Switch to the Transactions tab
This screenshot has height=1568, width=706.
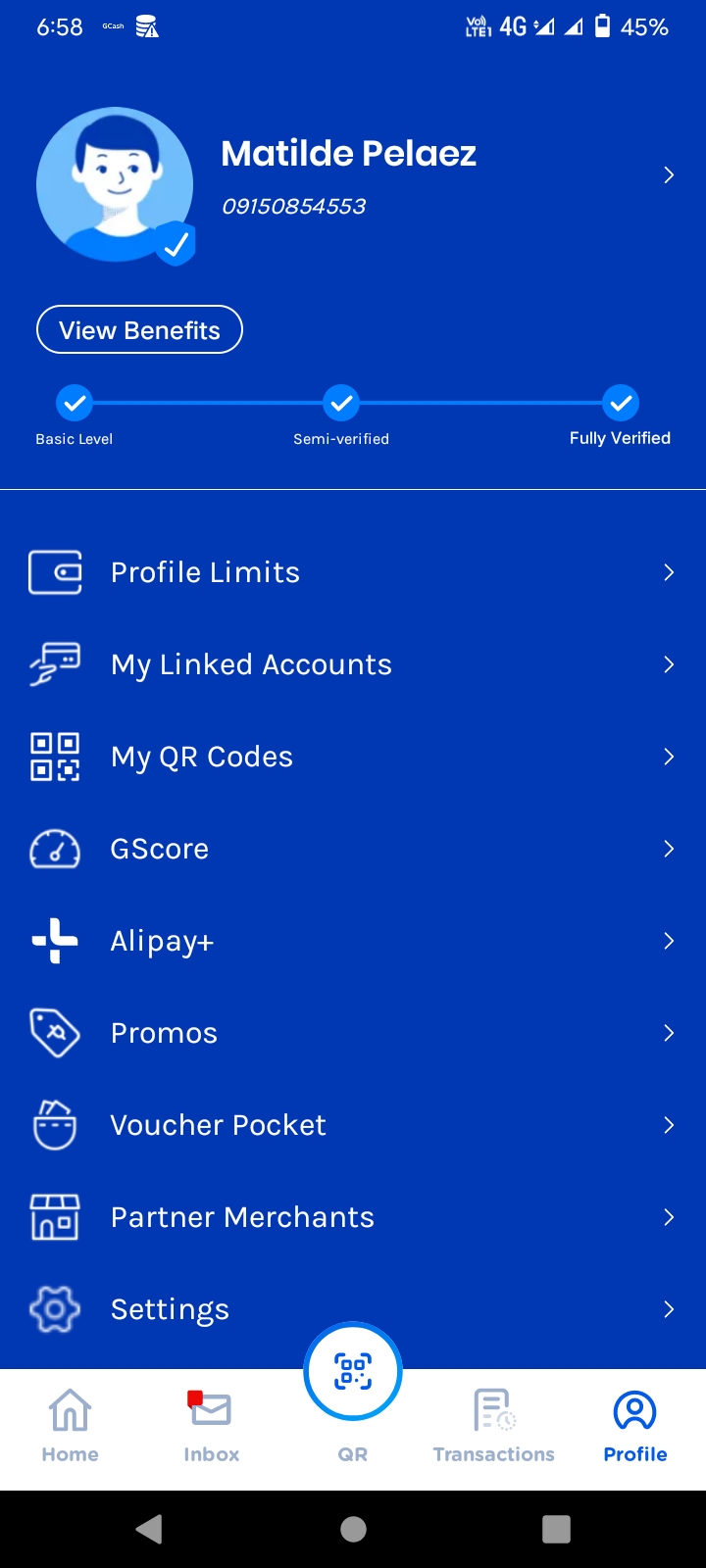[x=494, y=1426]
